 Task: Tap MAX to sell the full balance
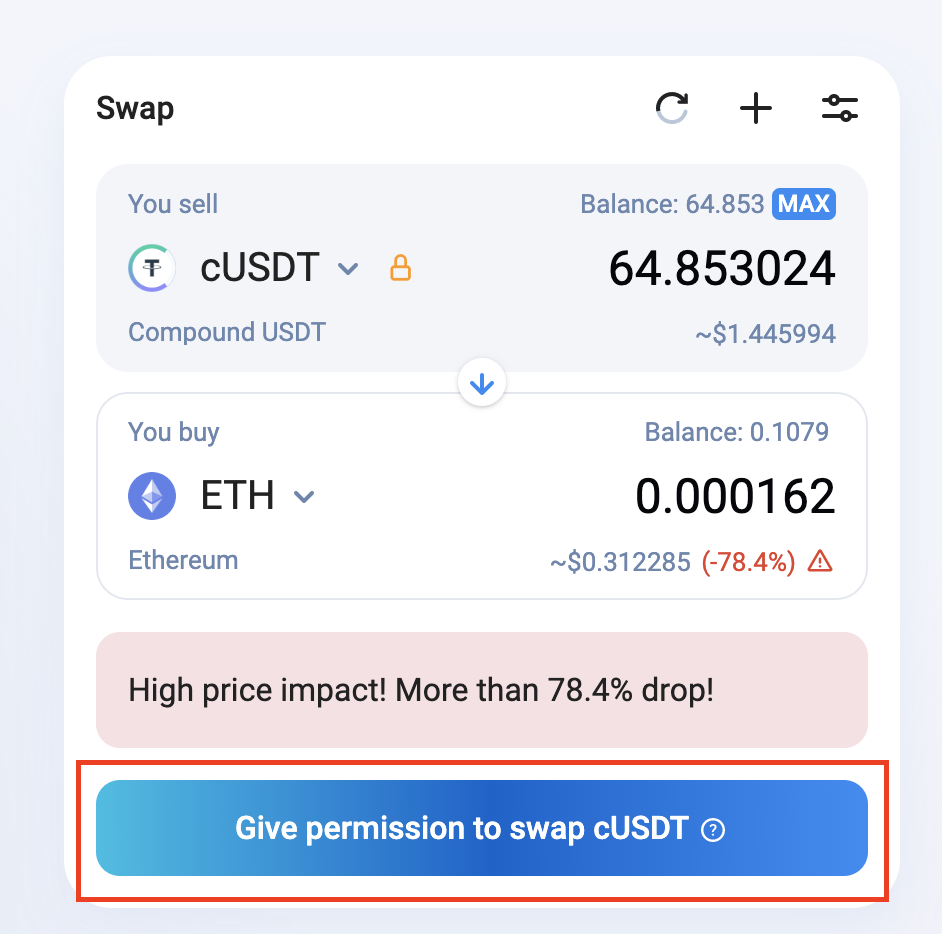[804, 204]
